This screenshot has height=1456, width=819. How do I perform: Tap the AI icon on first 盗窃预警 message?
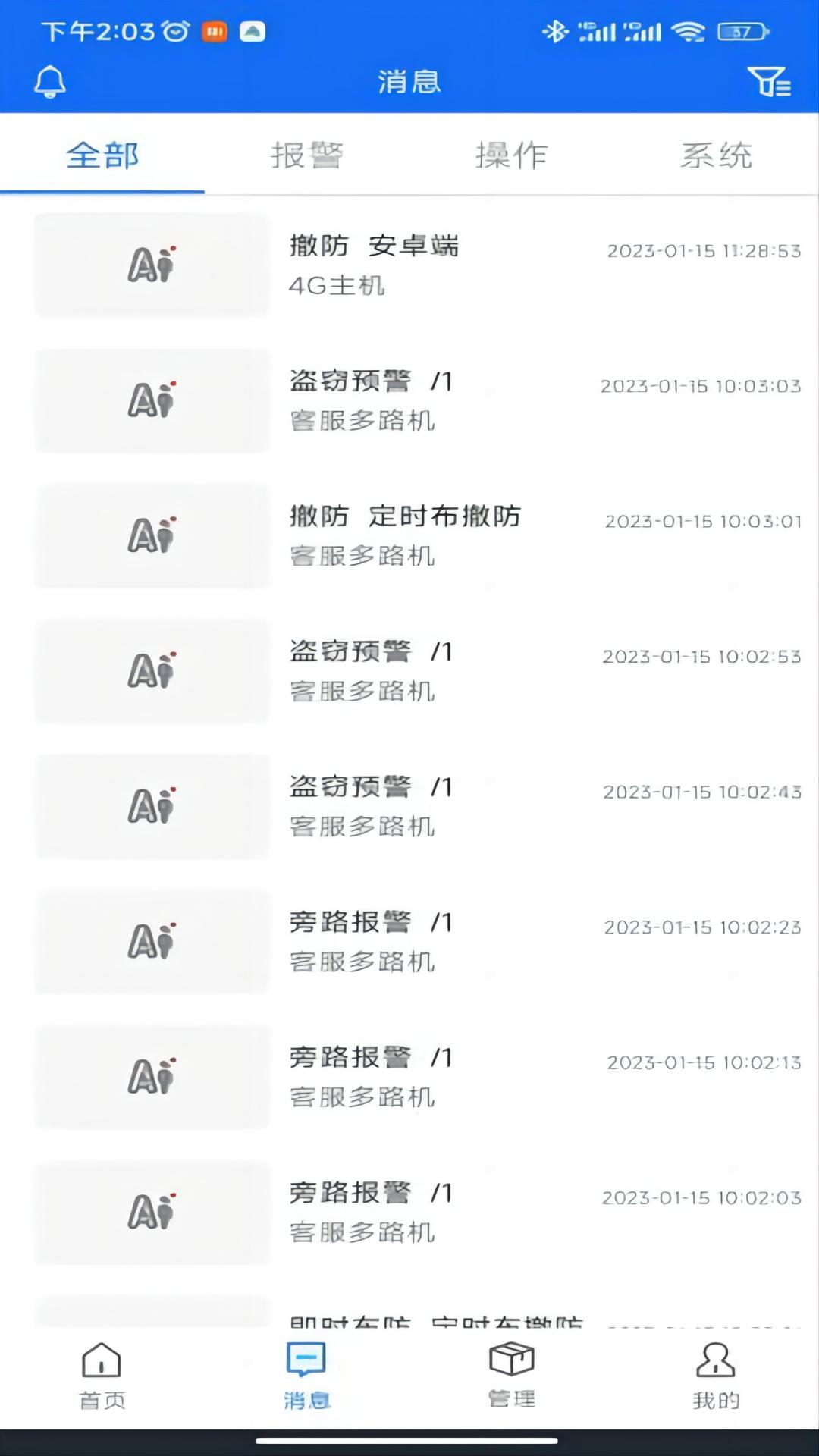[152, 400]
